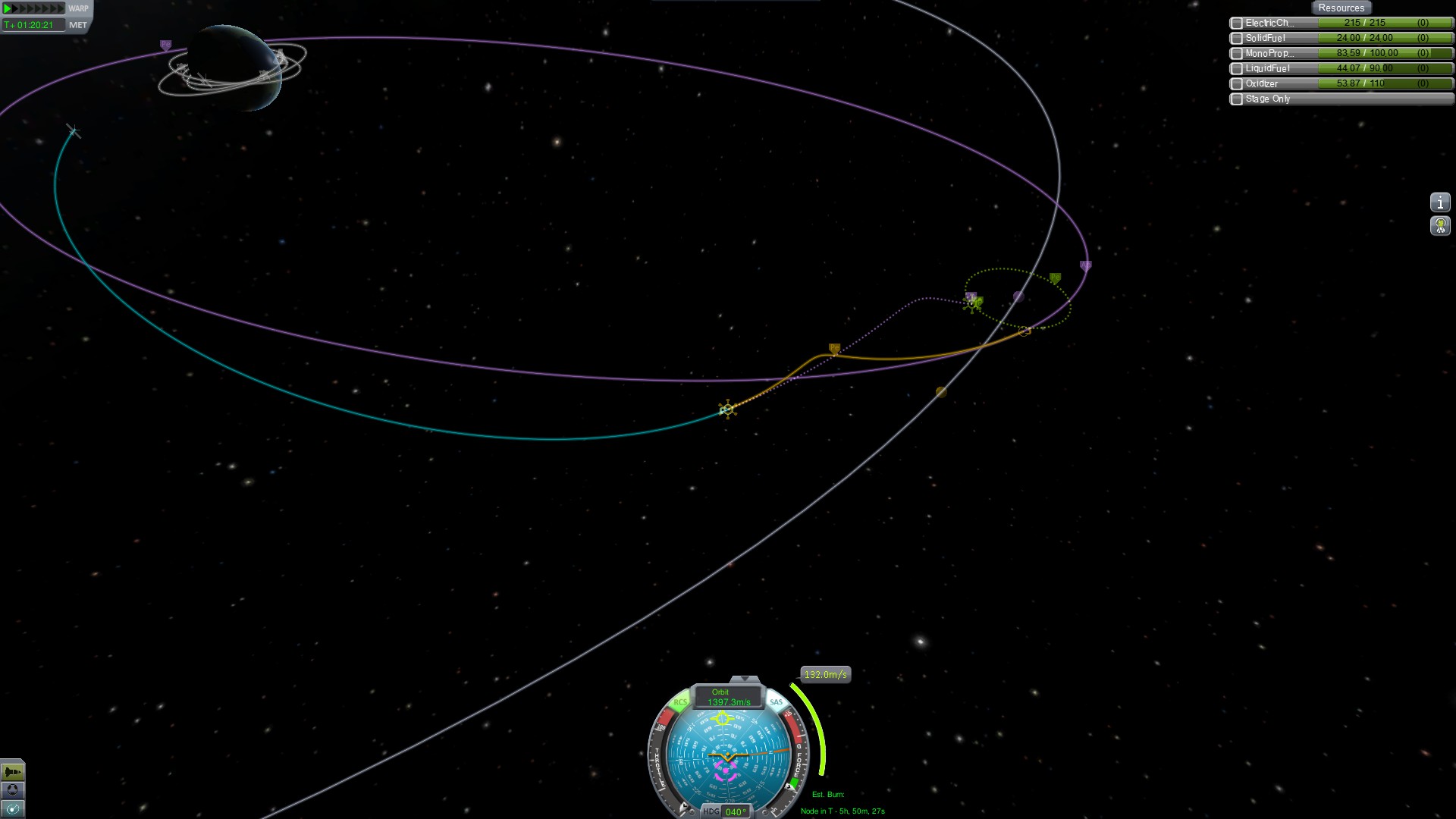Image resolution: width=1456 pixels, height=819 pixels.
Task: Return to the vessel flight view
Action: coord(13,772)
